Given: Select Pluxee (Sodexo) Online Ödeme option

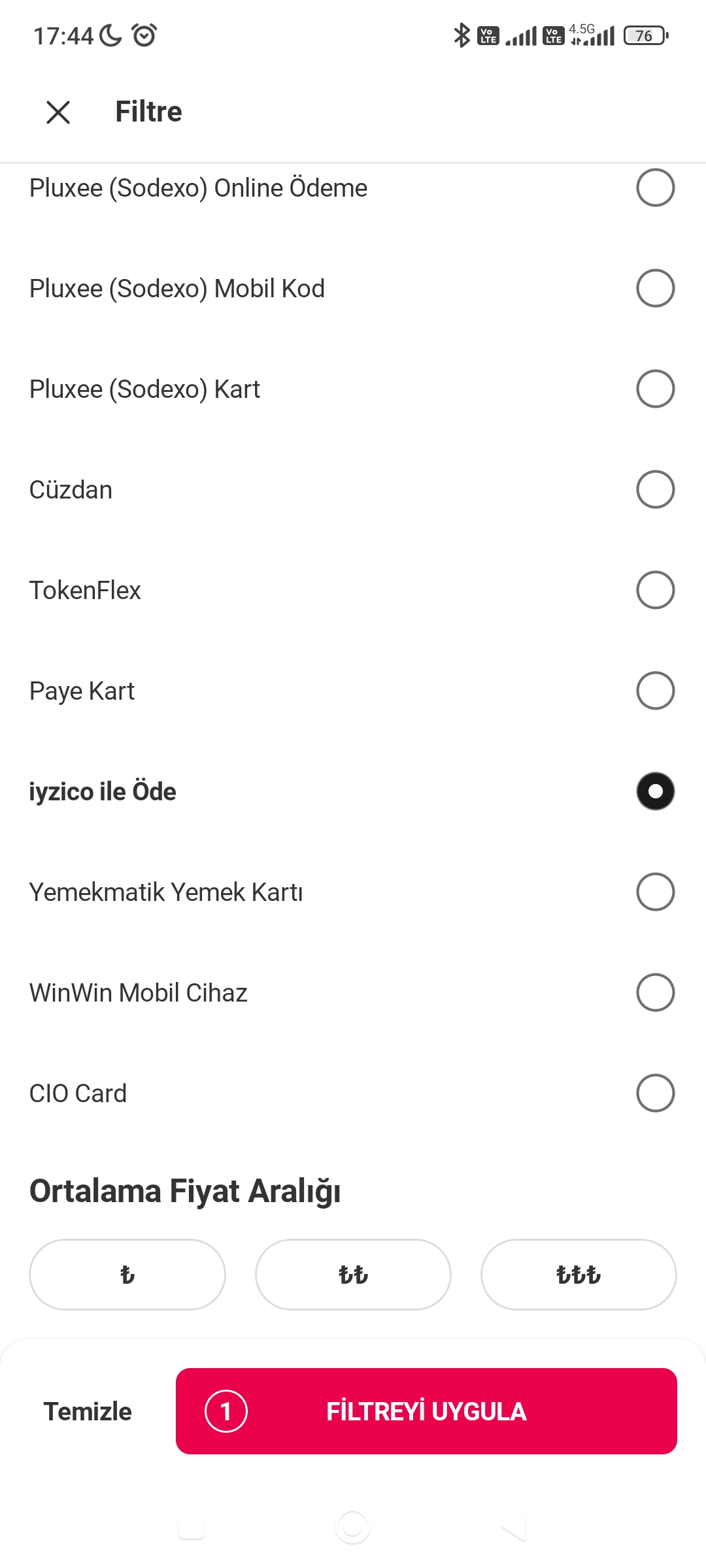Looking at the screenshot, I should (655, 188).
